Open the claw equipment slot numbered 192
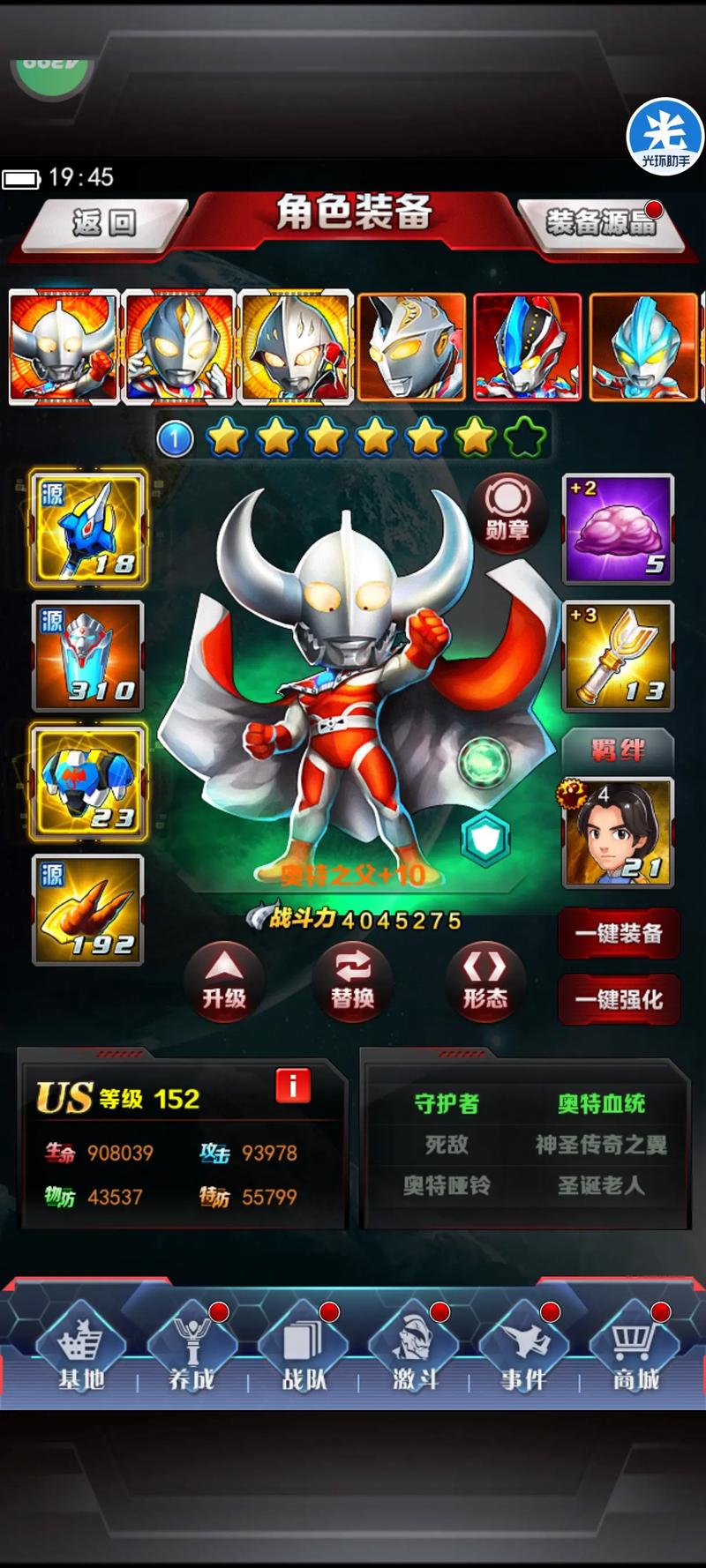 pyautogui.click(x=88, y=909)
